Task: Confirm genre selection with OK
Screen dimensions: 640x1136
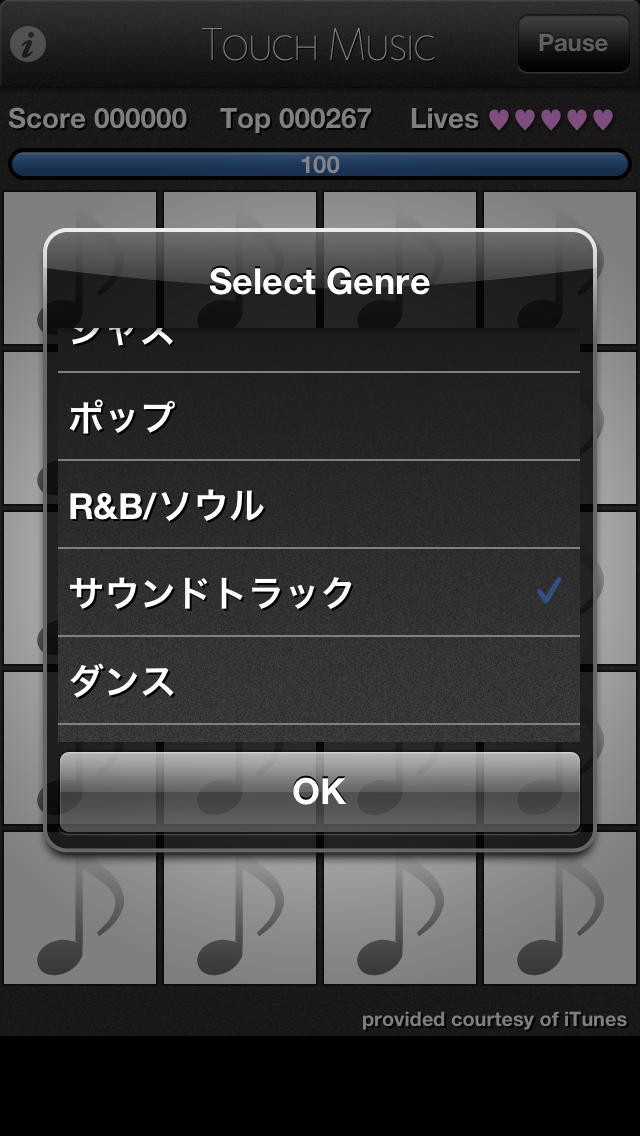Action: click(319, 791)
